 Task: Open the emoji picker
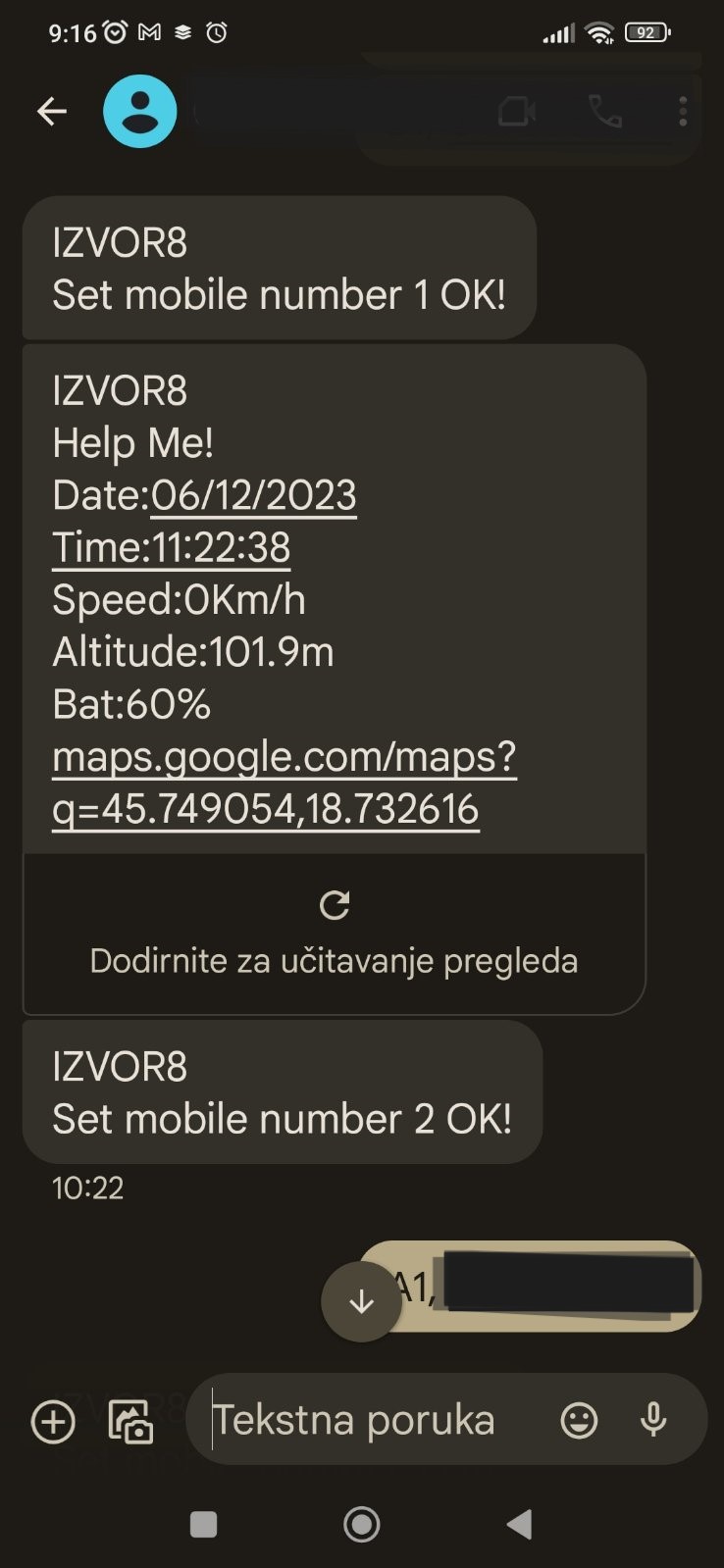pyautogui.click(x=579, y=1420)
